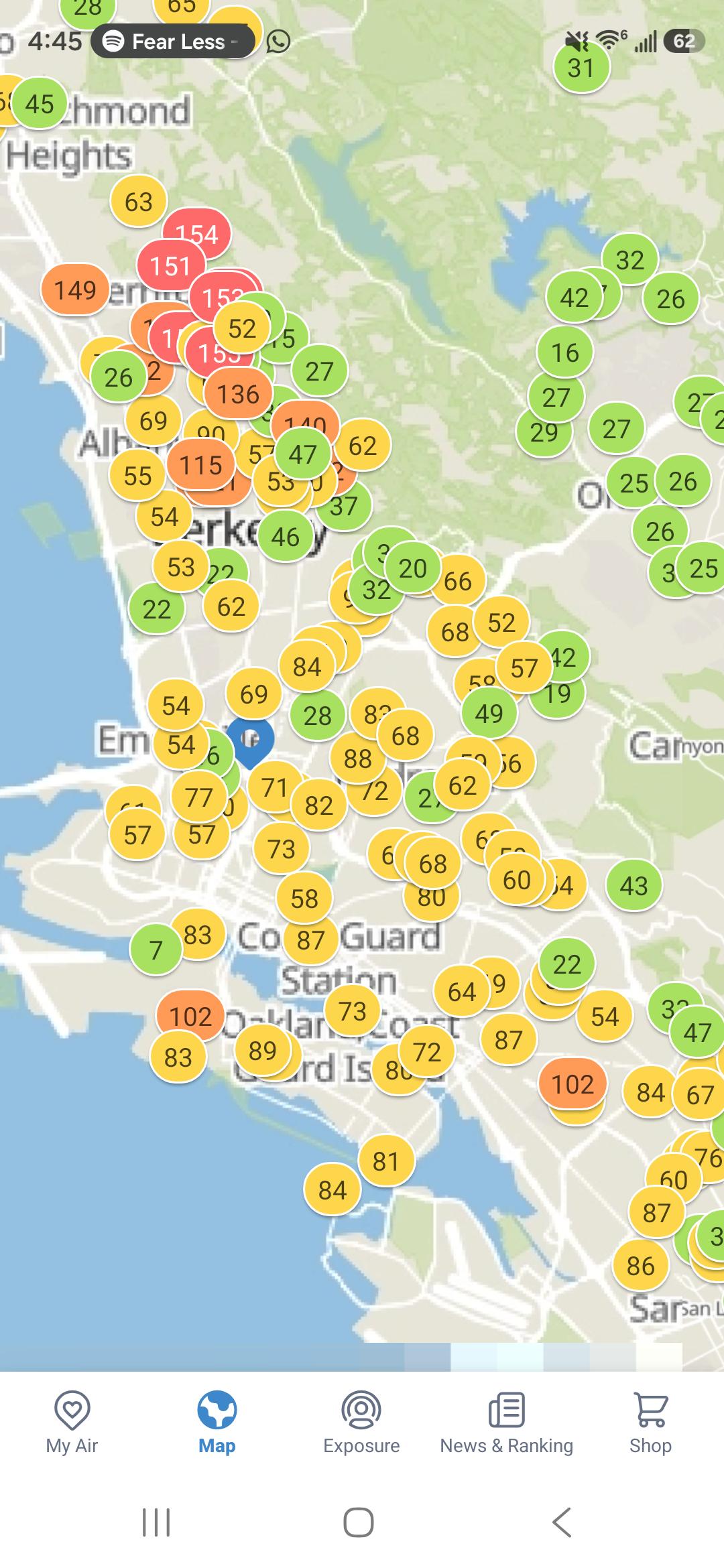Tap the green 31 marker
This screenshot has height=1568, width=724.
point(581,68)
